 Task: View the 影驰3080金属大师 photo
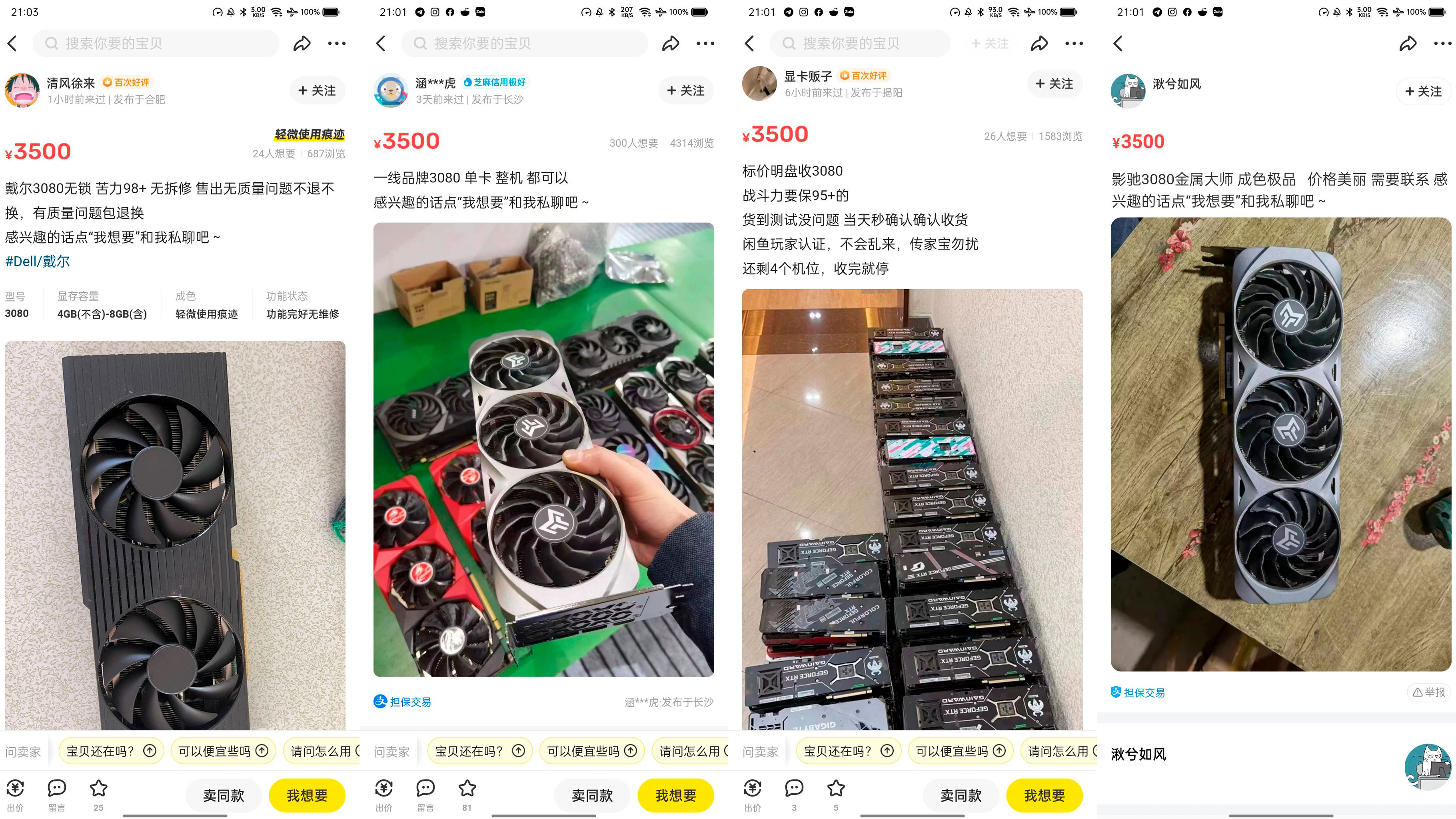click(1280, 444)
